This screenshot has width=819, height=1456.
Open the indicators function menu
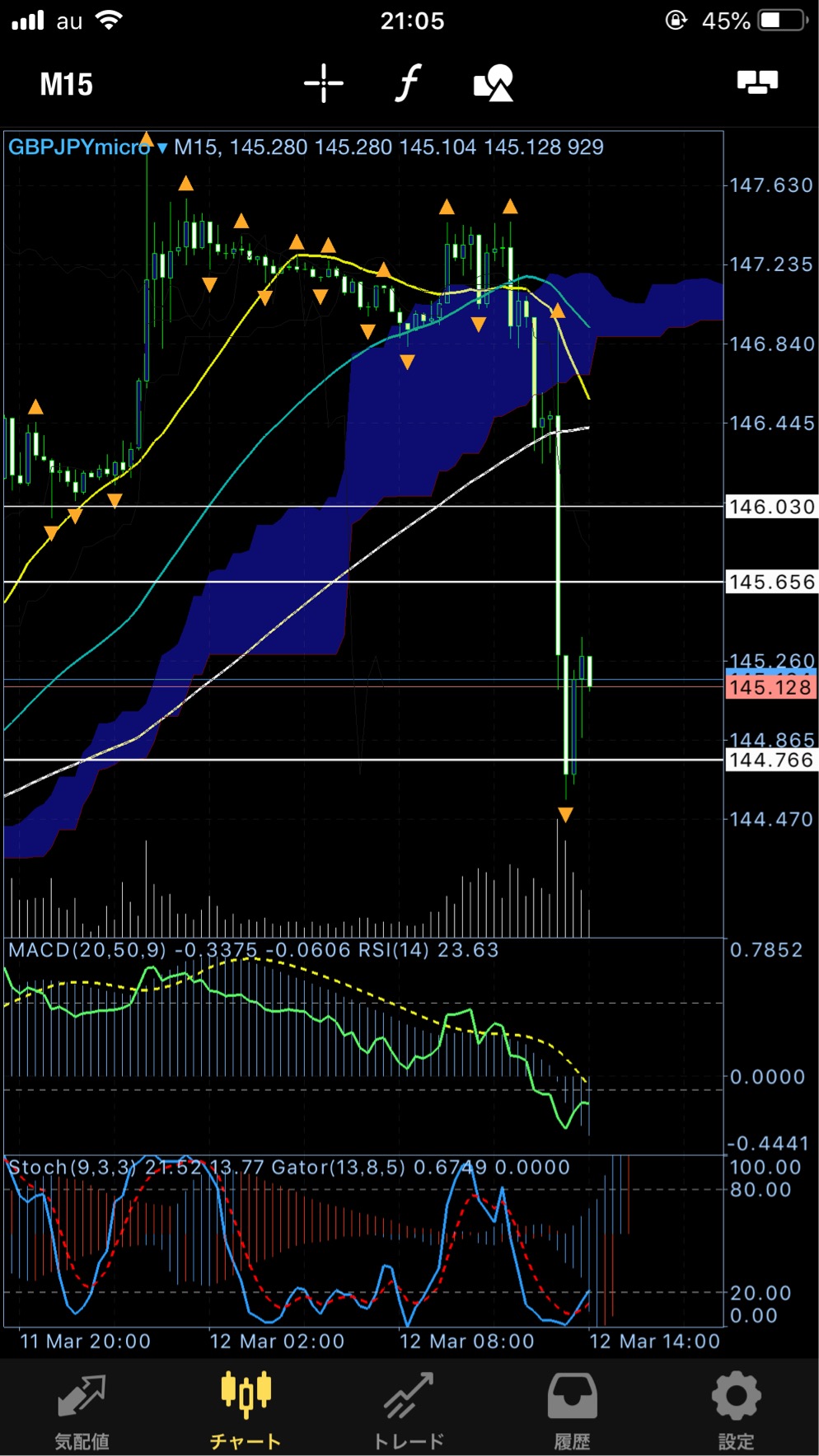pyautogui.click(x=408, y=83)
